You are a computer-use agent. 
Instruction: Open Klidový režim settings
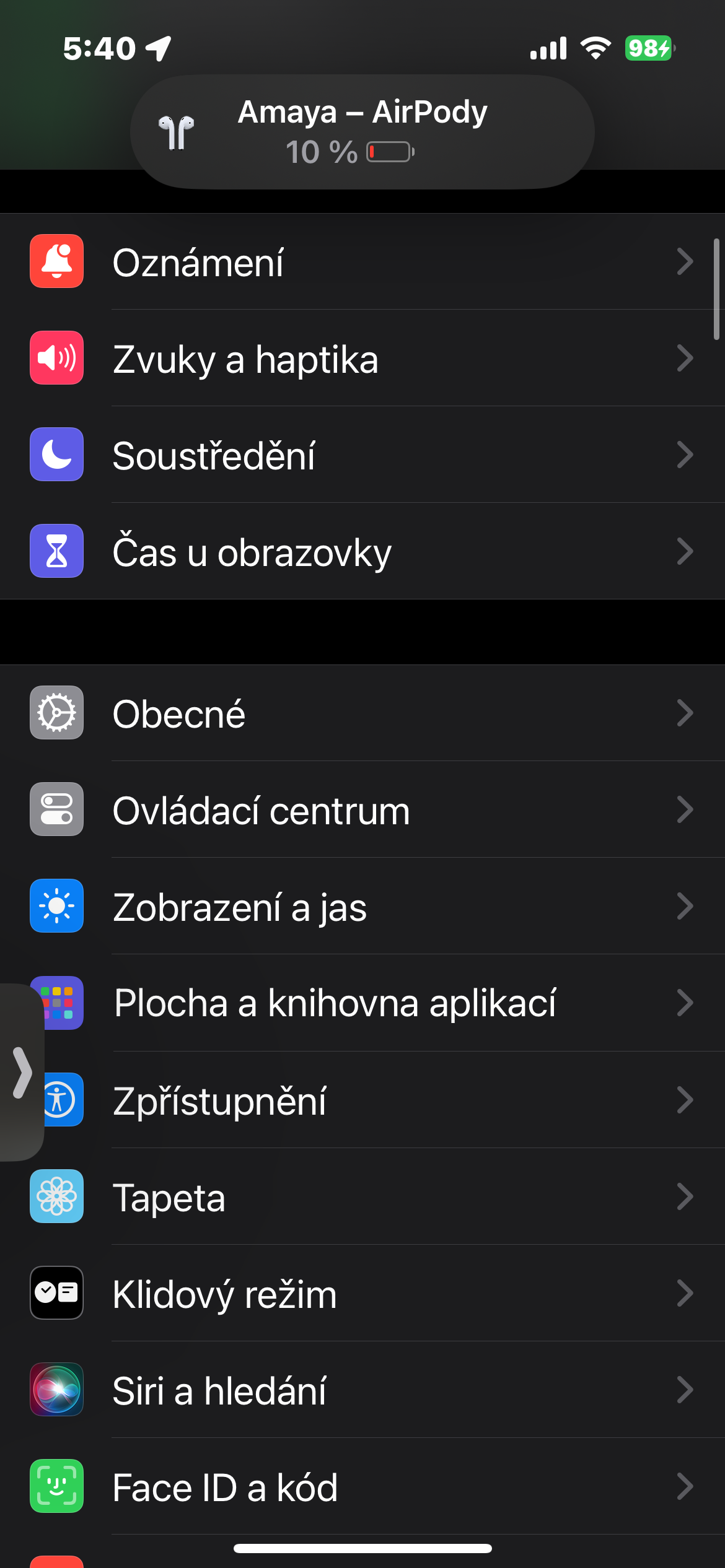(x=362, y=1294)
